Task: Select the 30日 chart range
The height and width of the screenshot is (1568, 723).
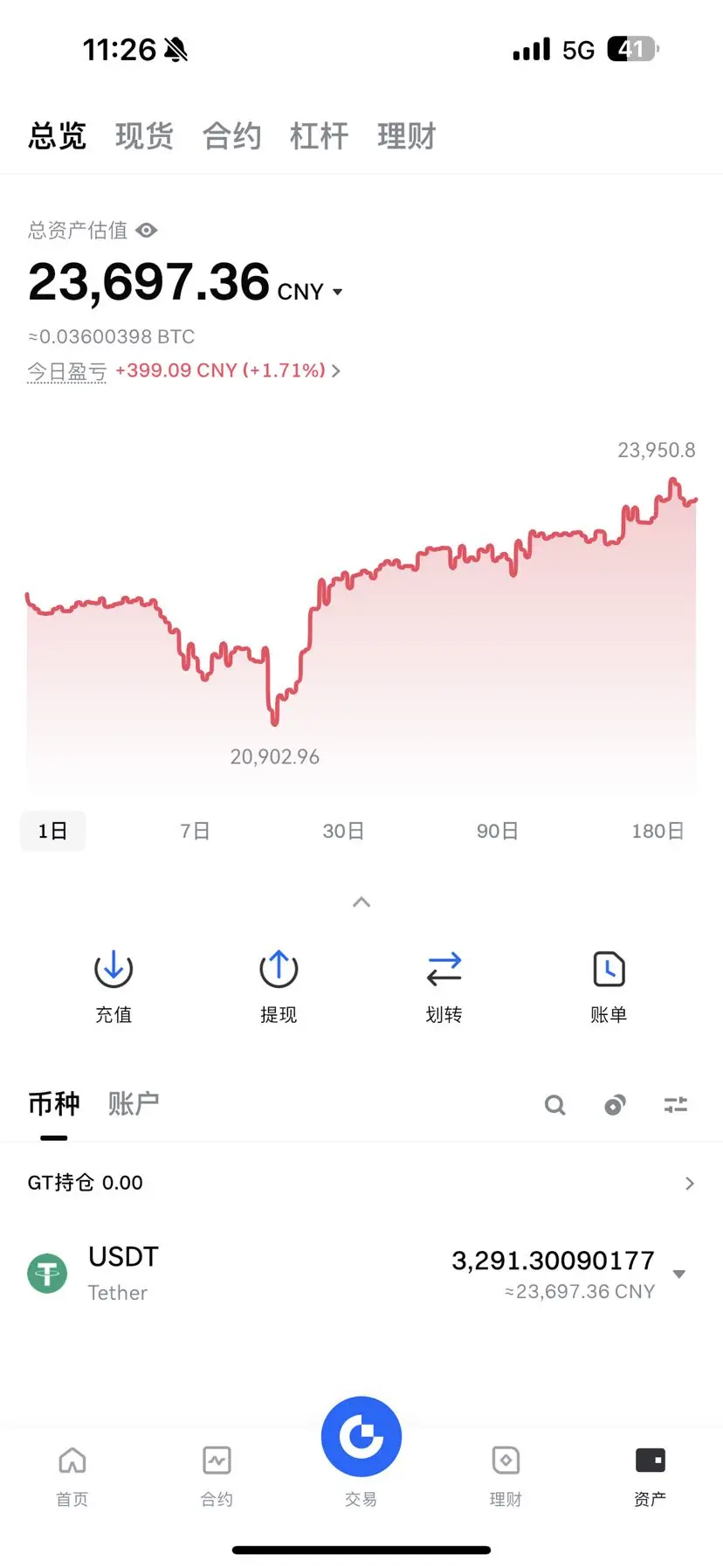Action: coord(343,831)
